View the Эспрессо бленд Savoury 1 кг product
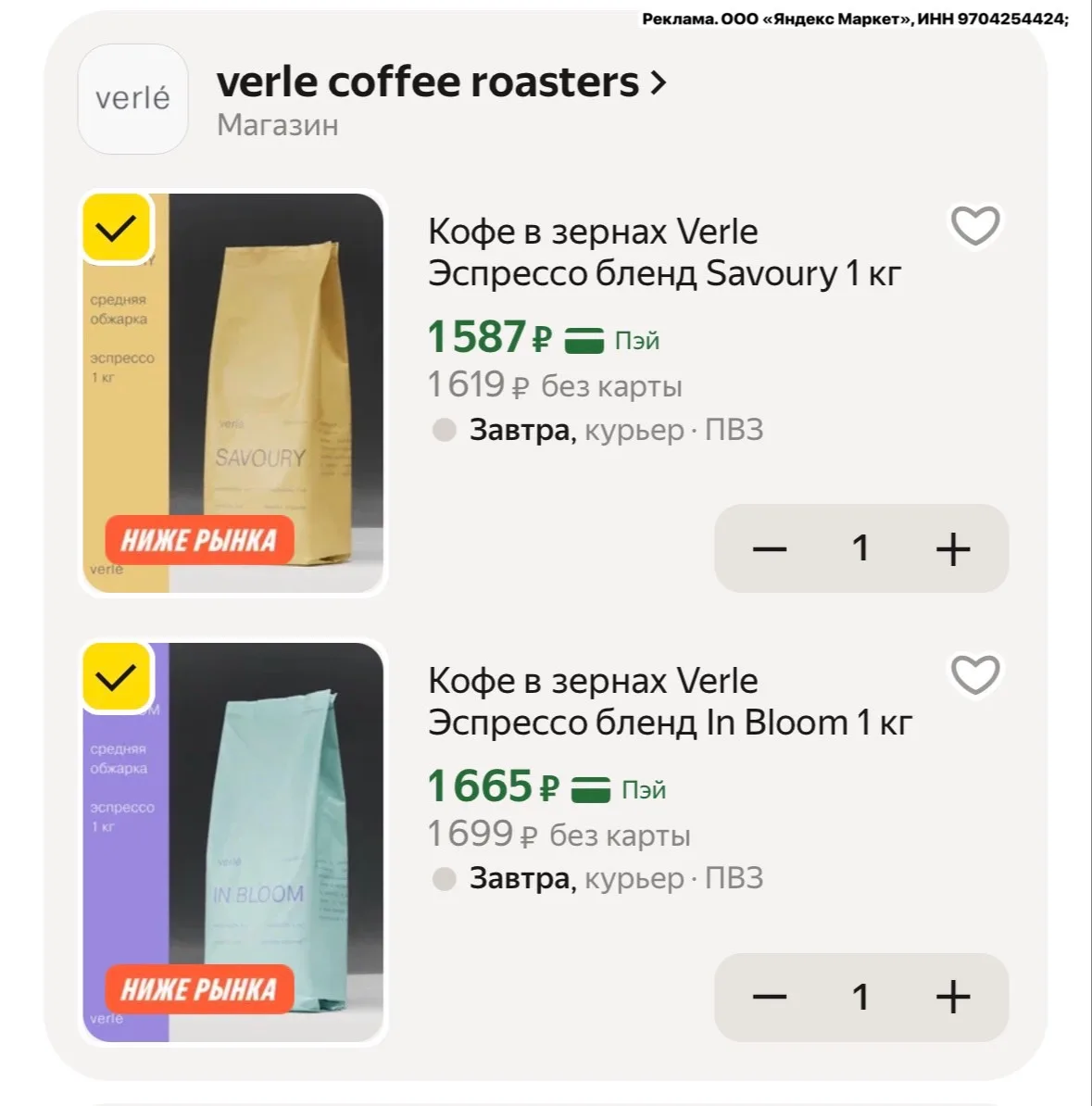 coord(663,252)
